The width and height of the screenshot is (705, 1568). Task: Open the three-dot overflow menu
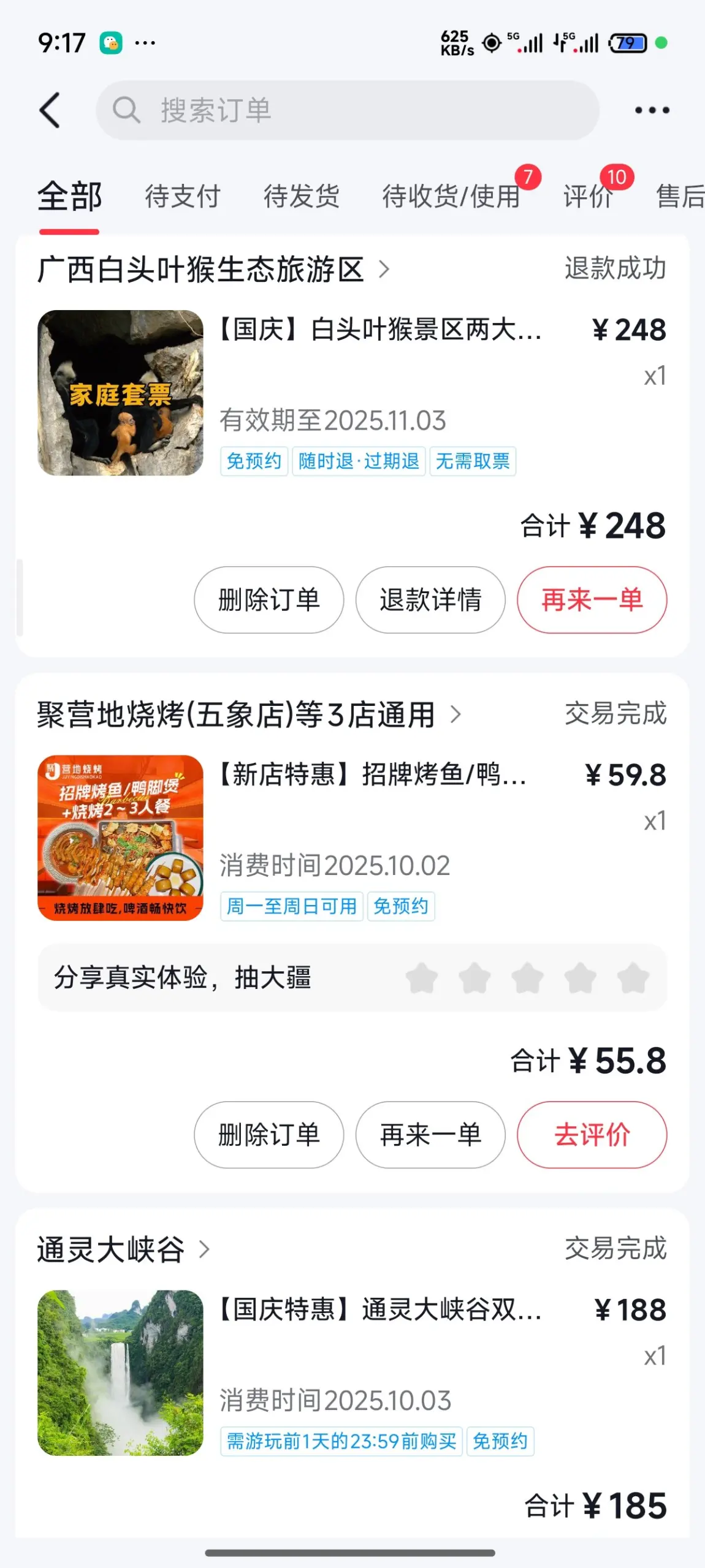tap(652, 110)
